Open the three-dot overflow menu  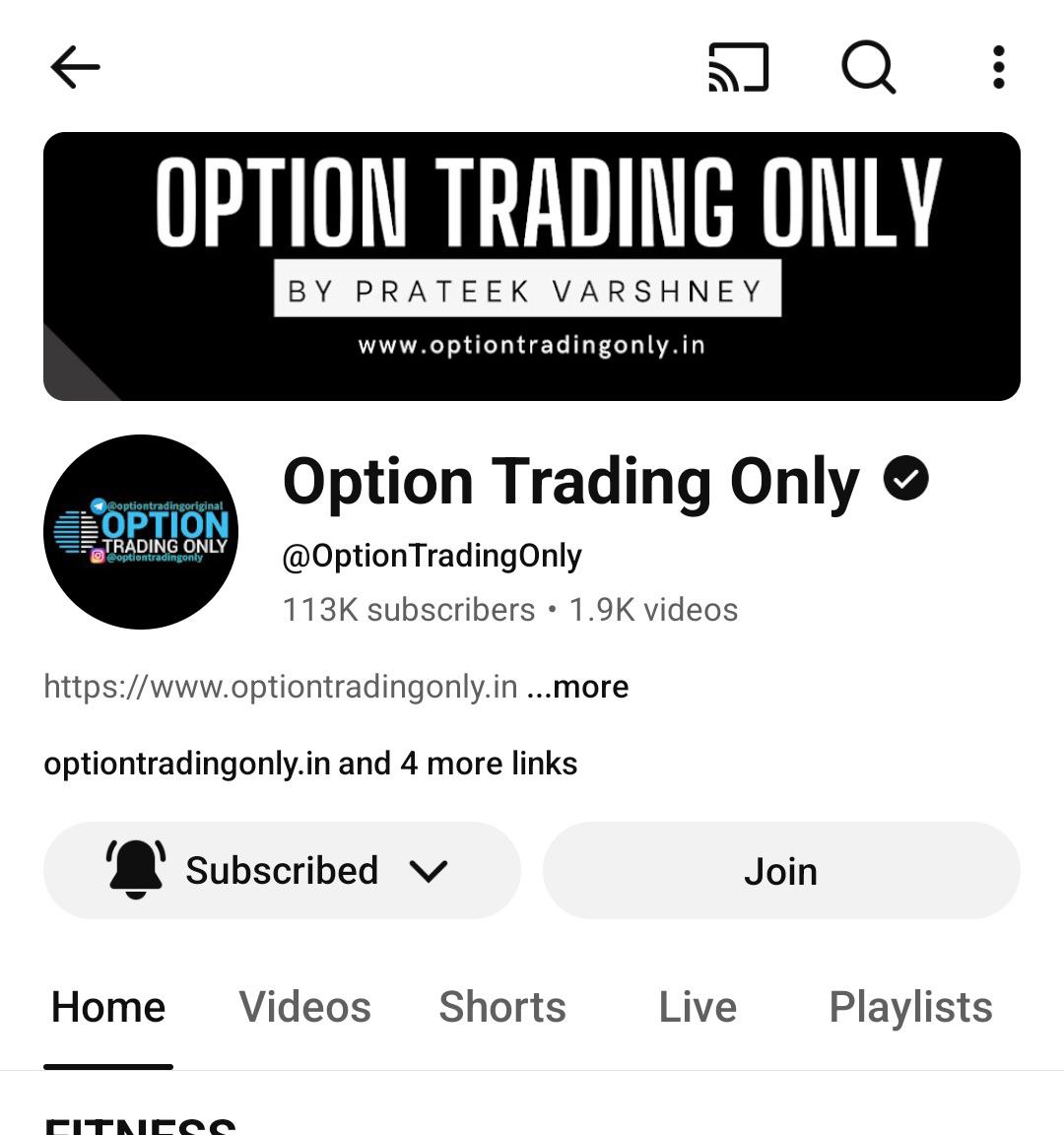(x=997, y=67)
